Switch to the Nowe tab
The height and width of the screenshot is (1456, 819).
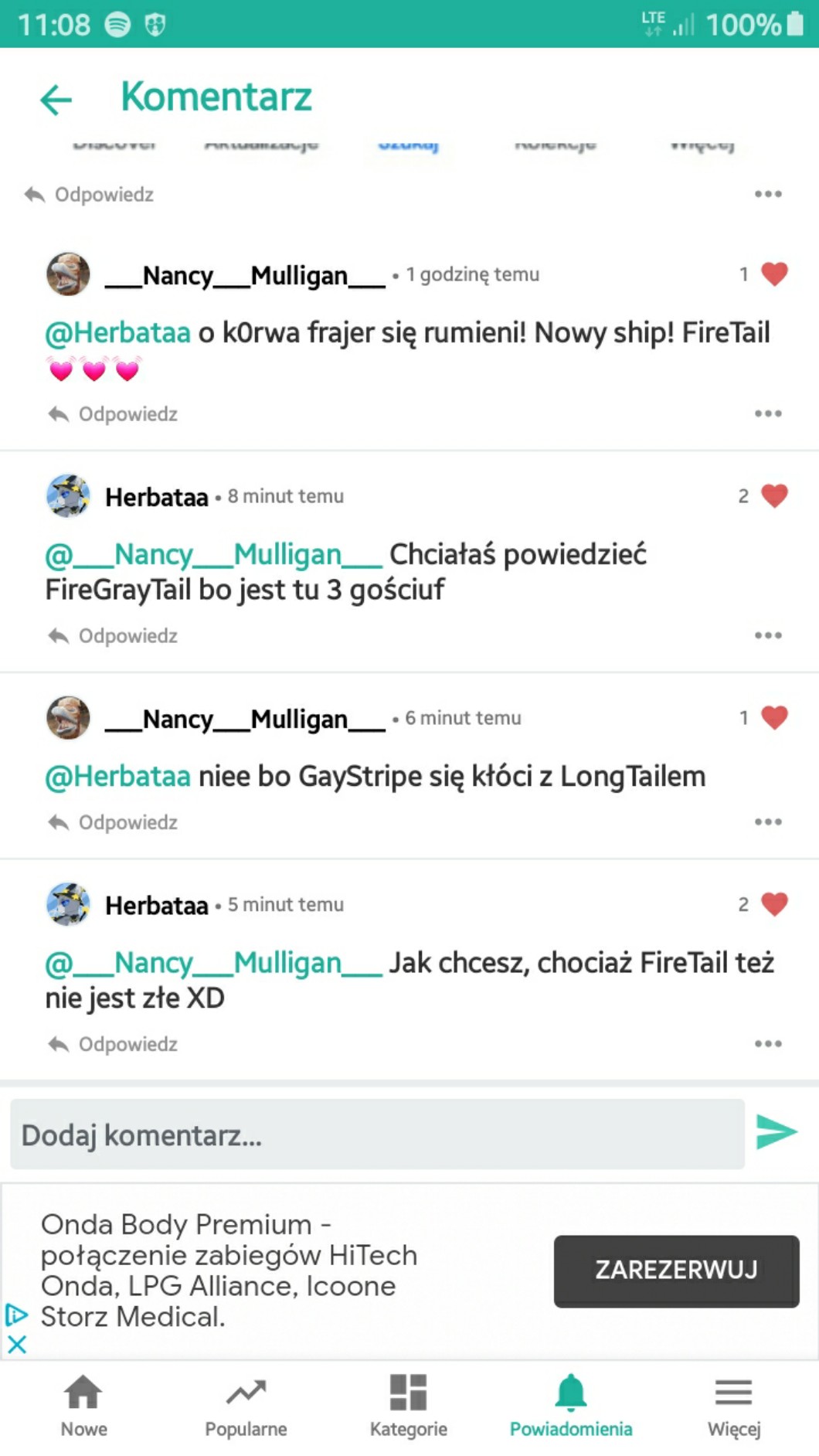click(x=83, y=1407)
